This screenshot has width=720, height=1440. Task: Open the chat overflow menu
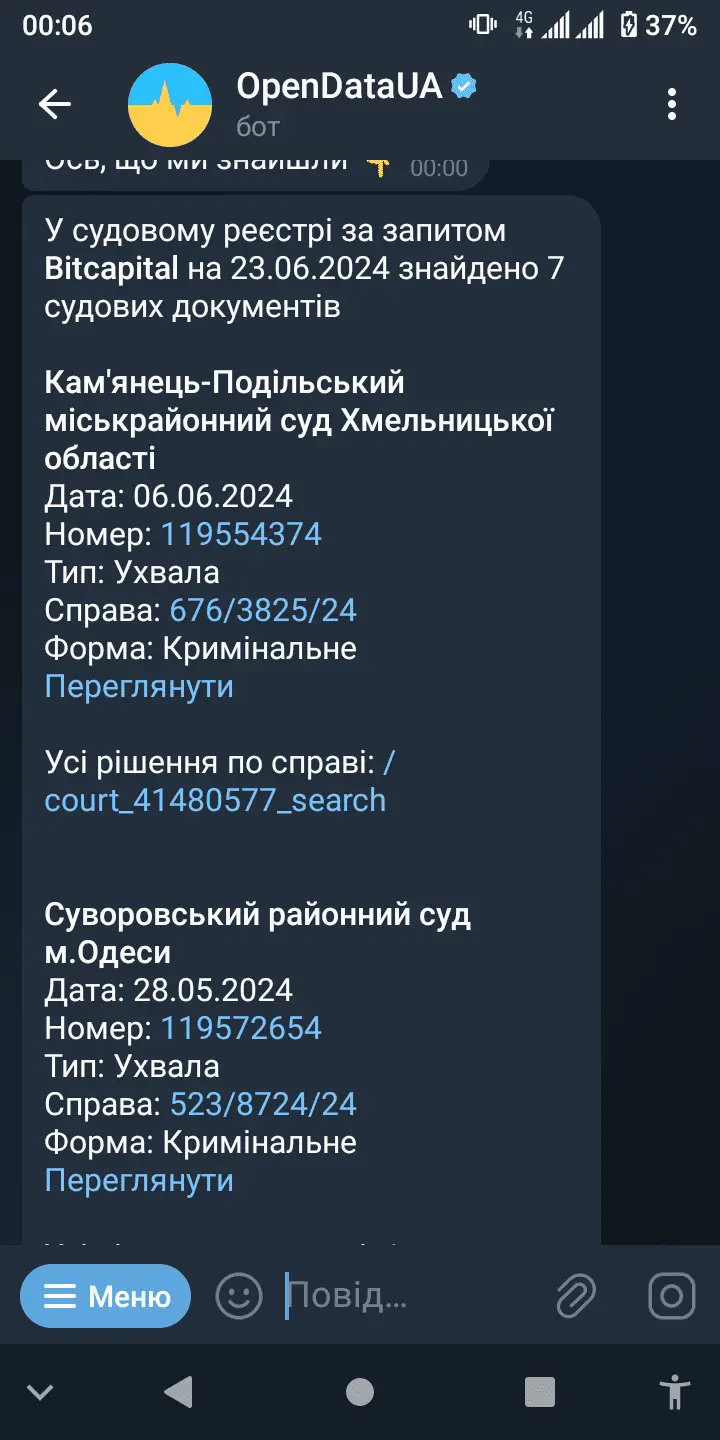click(672, 104)
